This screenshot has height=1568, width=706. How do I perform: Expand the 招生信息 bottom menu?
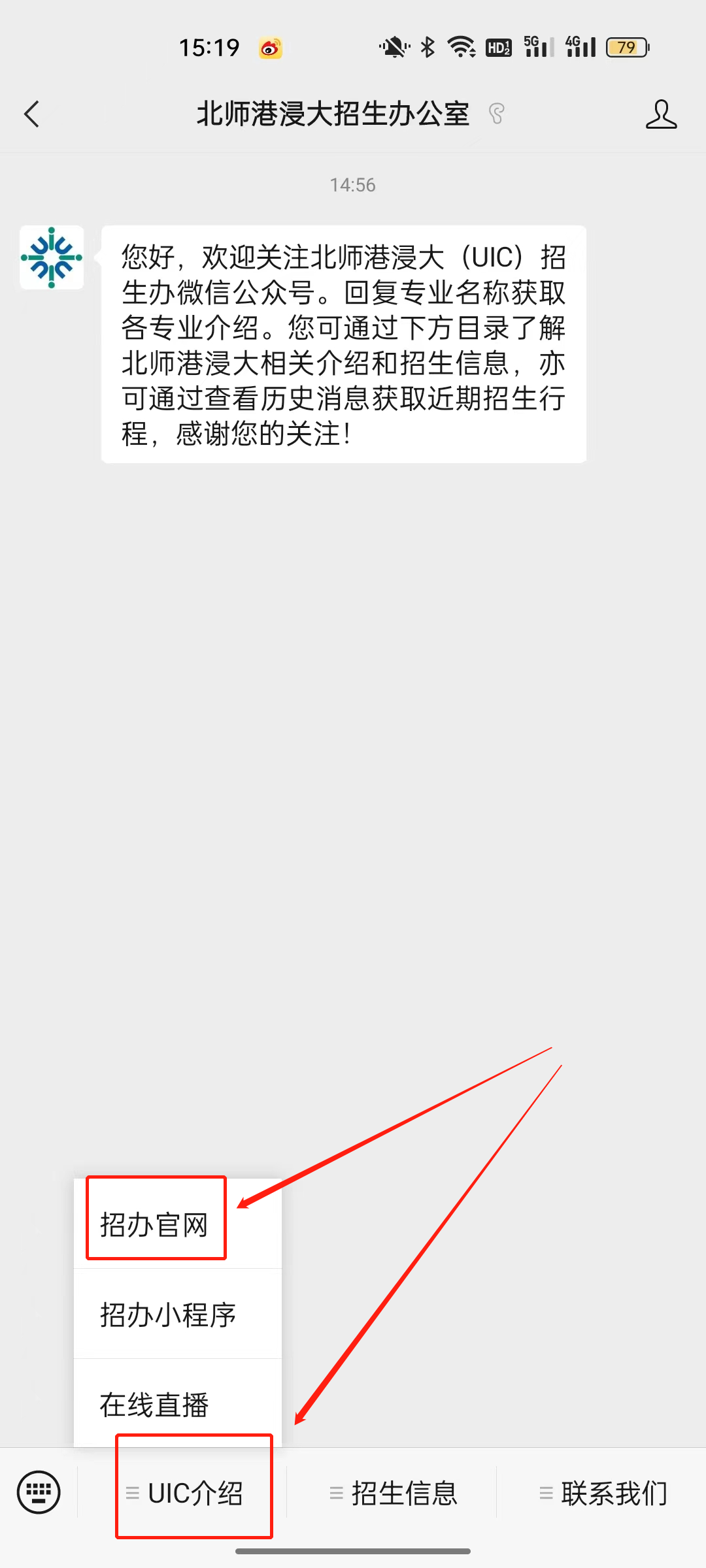[393, 1493]
